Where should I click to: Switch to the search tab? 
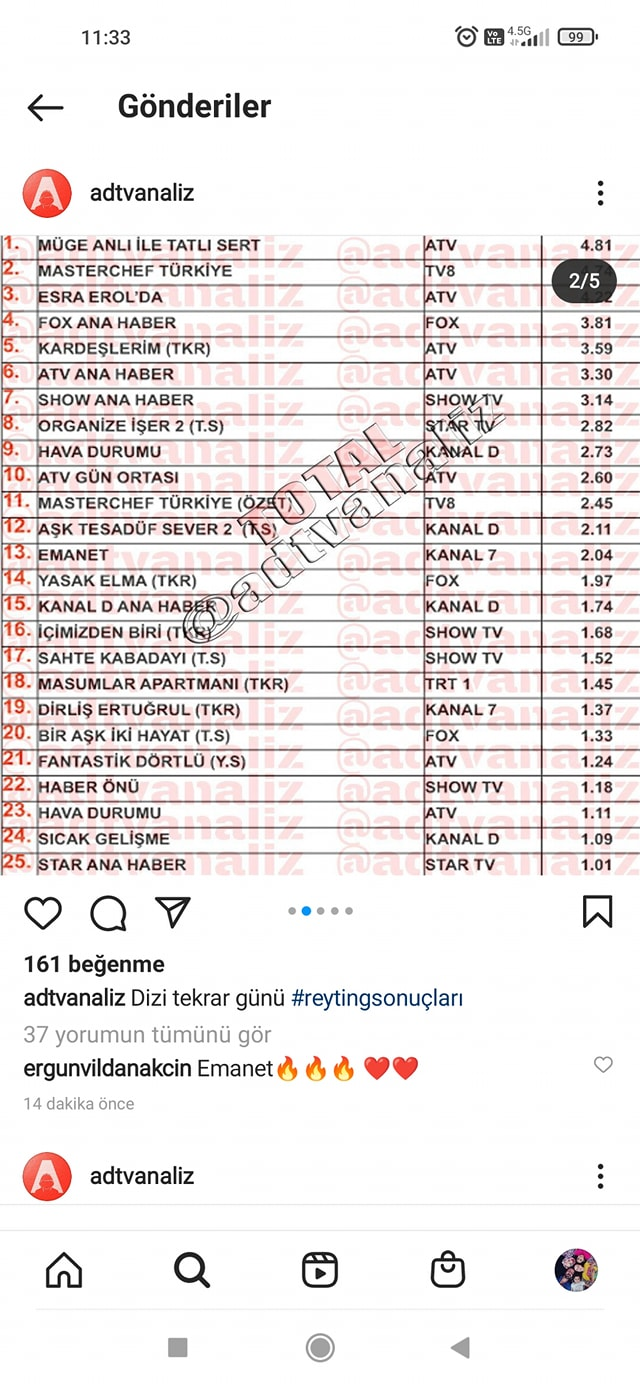[x=192, y=1270]
